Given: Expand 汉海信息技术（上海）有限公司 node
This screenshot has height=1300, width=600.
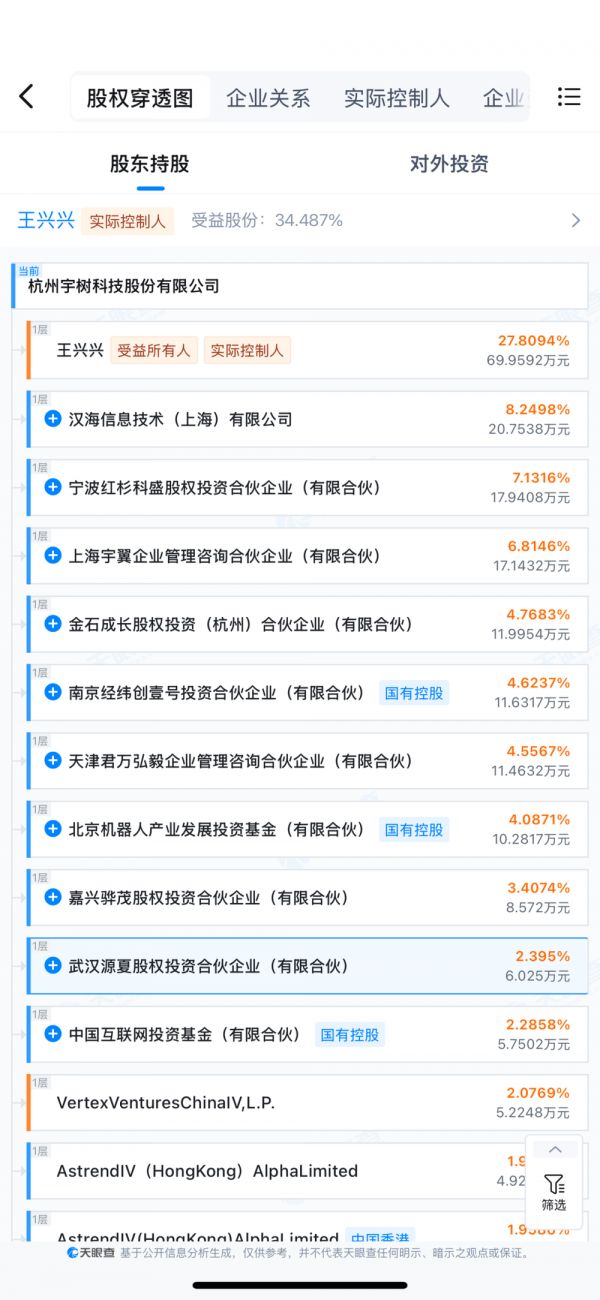Looking at the screenshot, I should pos(53,419).
